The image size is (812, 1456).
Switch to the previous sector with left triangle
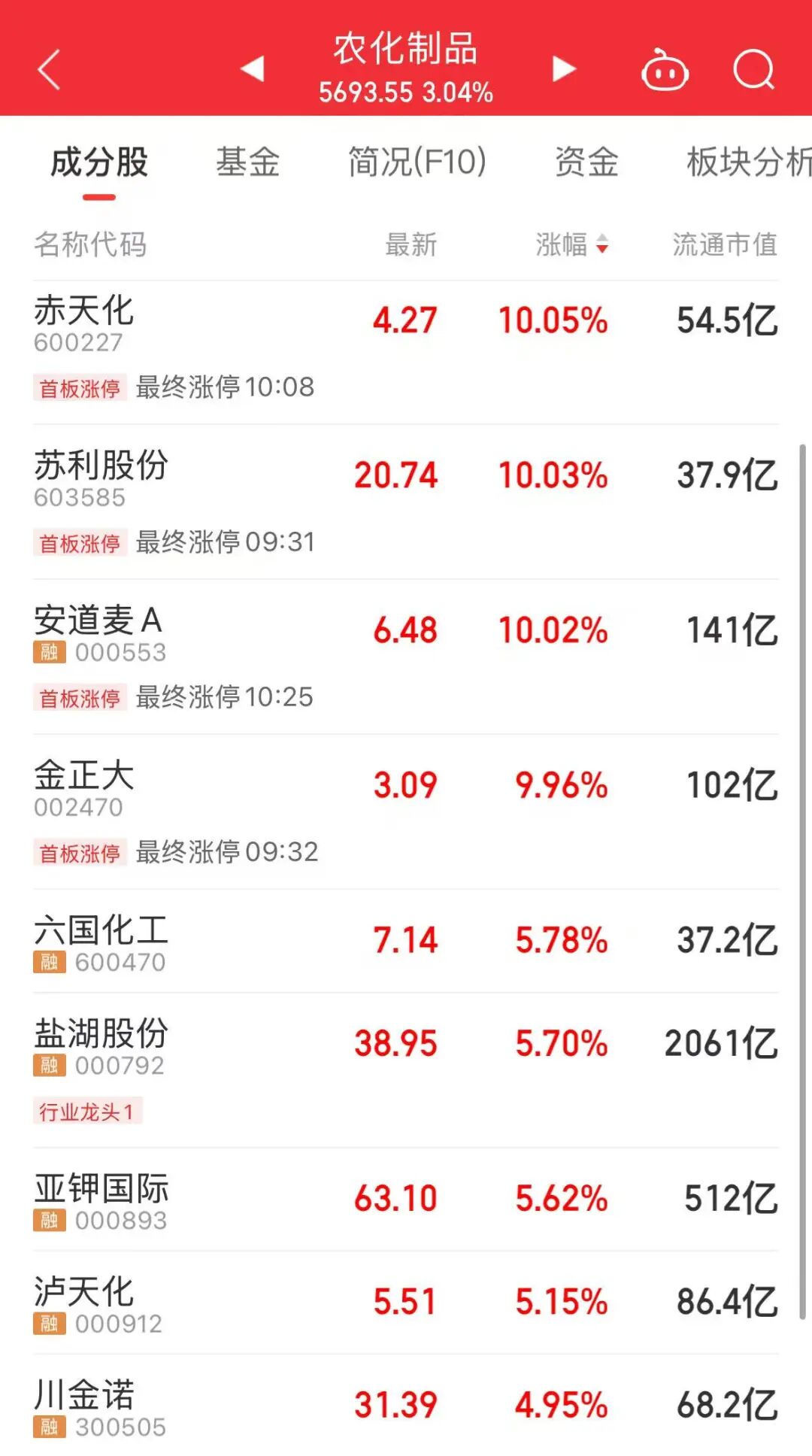coord(253,68)
